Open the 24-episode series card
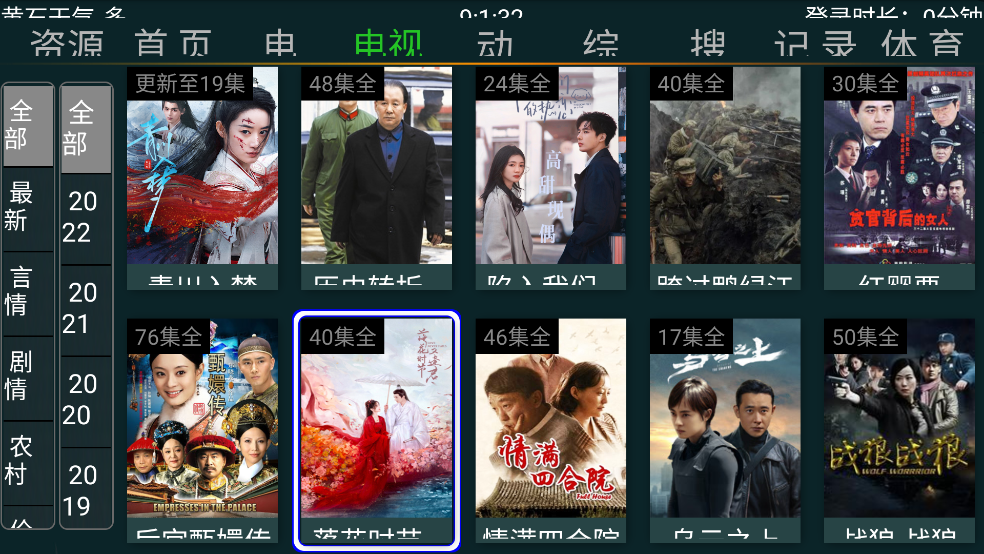 click(x=550, y=175)
